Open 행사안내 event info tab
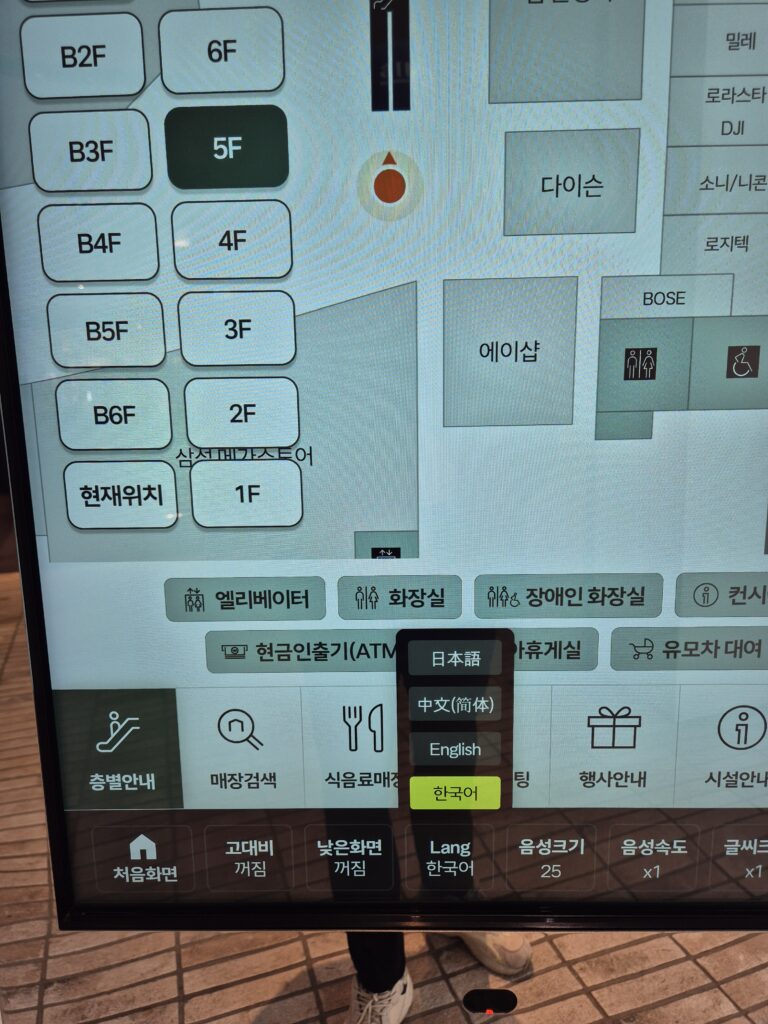Image resolution: width=768 pixels, height=1024 pixels. pyautogui.click(x=614, y=748)
